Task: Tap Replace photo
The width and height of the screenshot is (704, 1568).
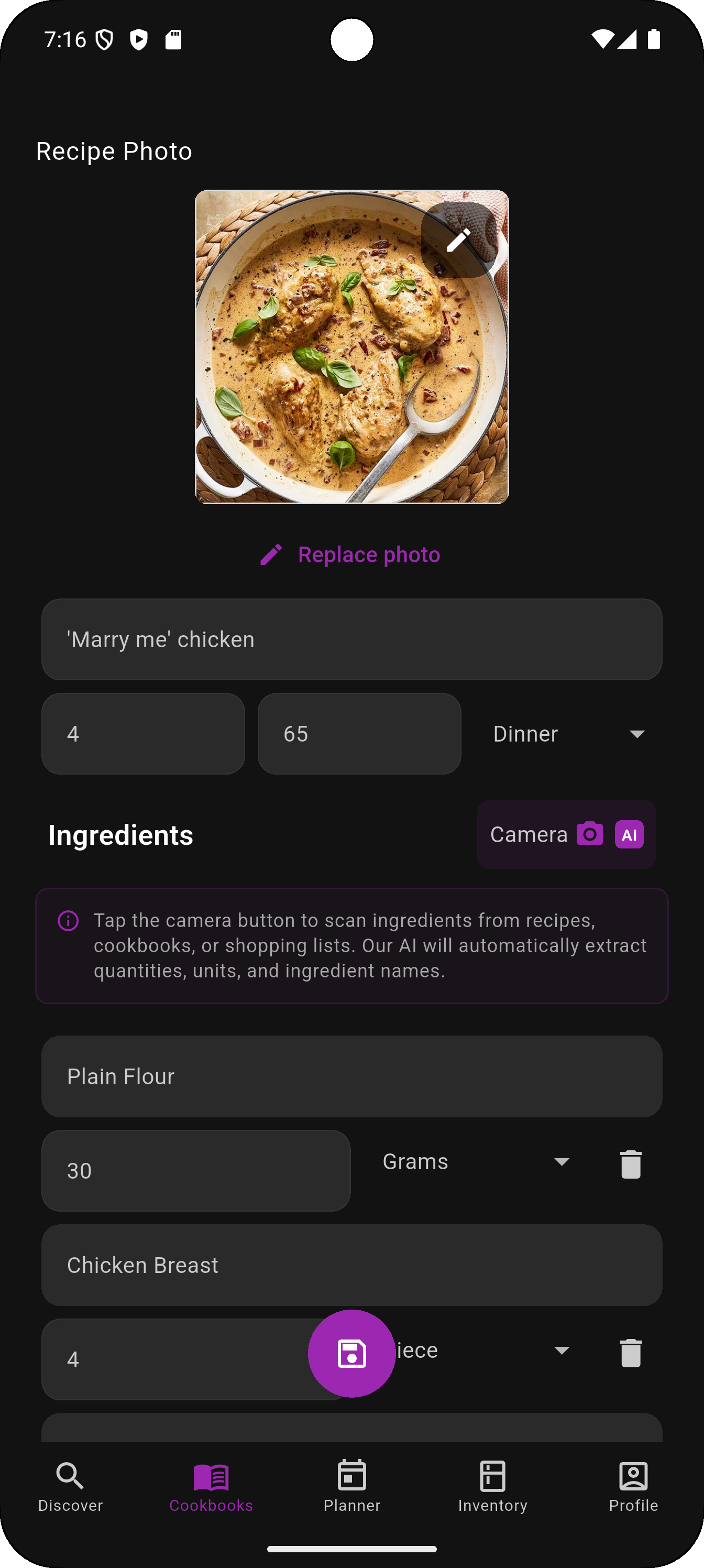Action: [351, 554]
